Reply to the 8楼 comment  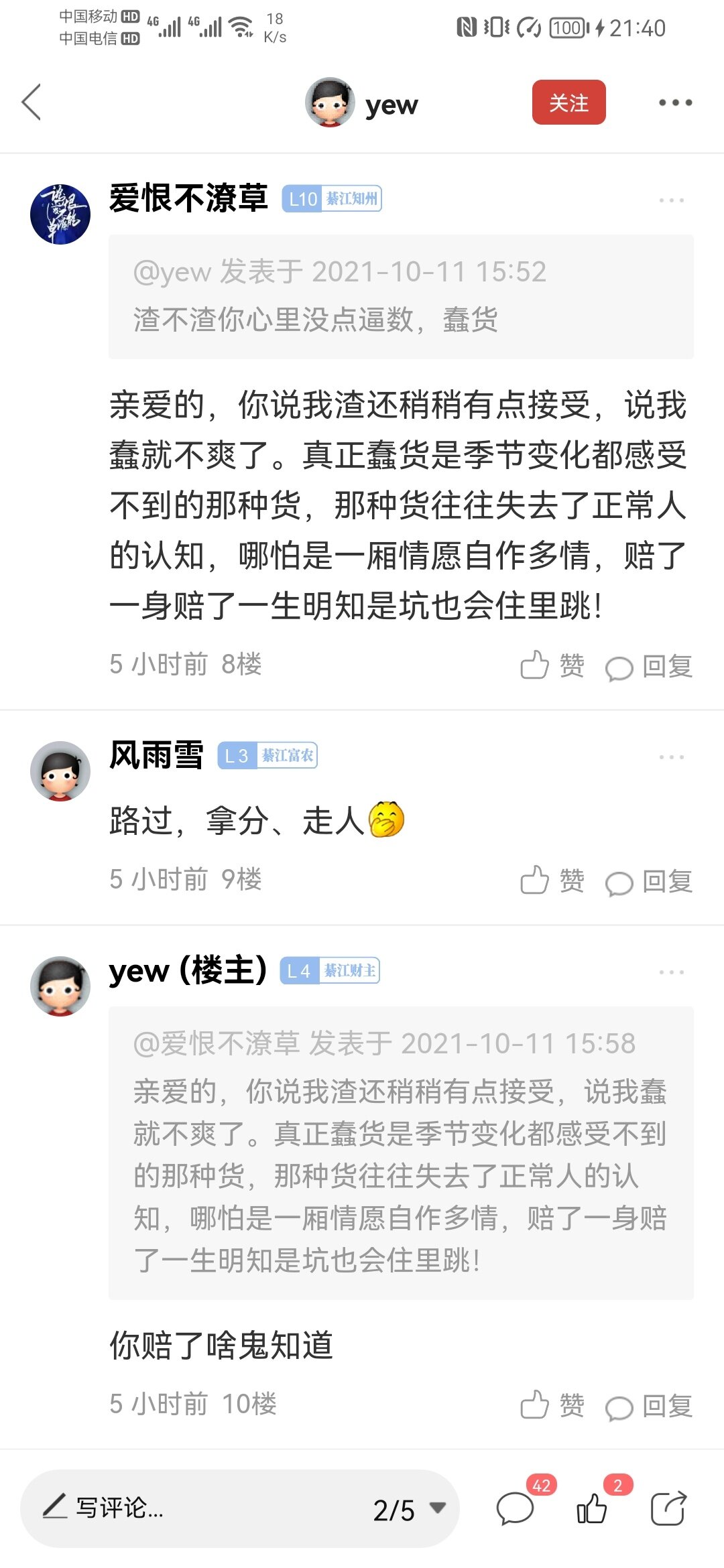coord(649,667)
